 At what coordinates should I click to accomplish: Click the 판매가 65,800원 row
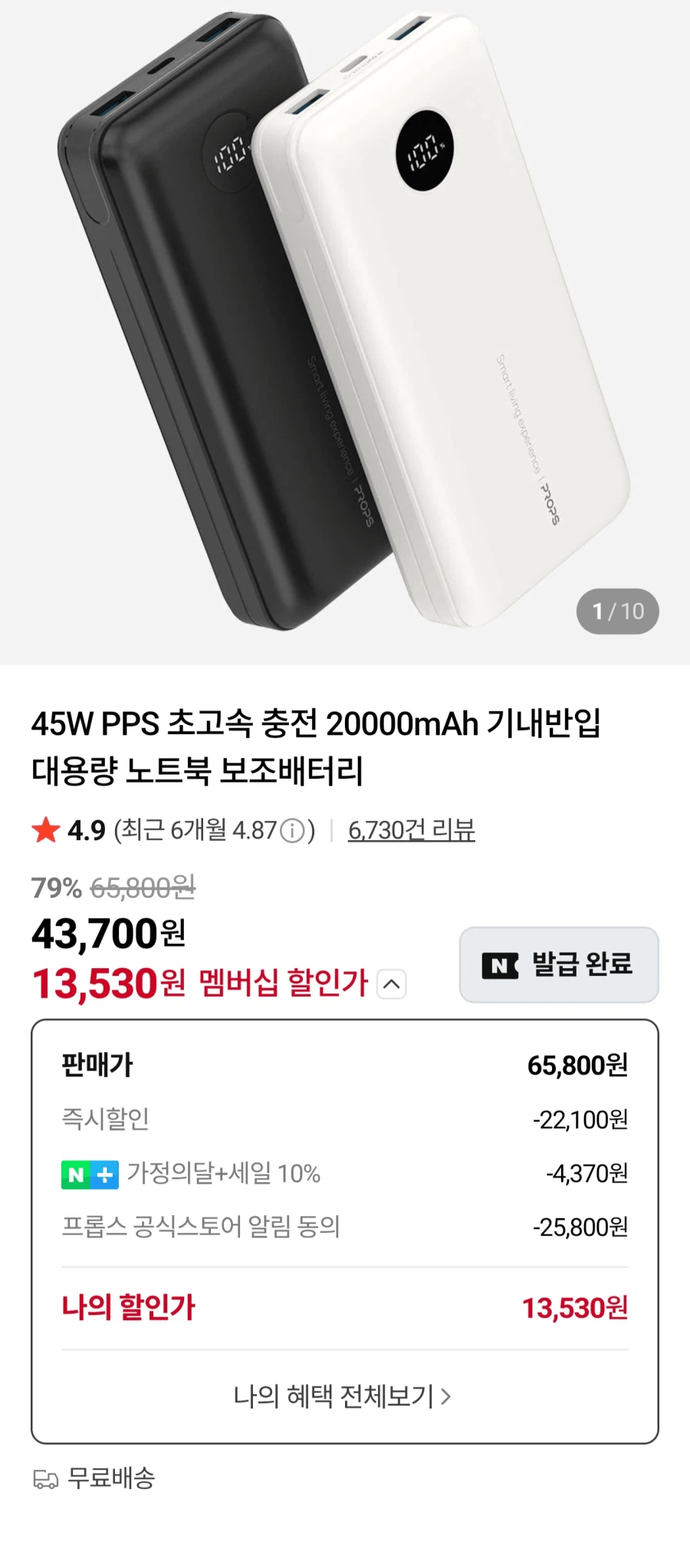pyautogui.click(x=345, y=1065)
